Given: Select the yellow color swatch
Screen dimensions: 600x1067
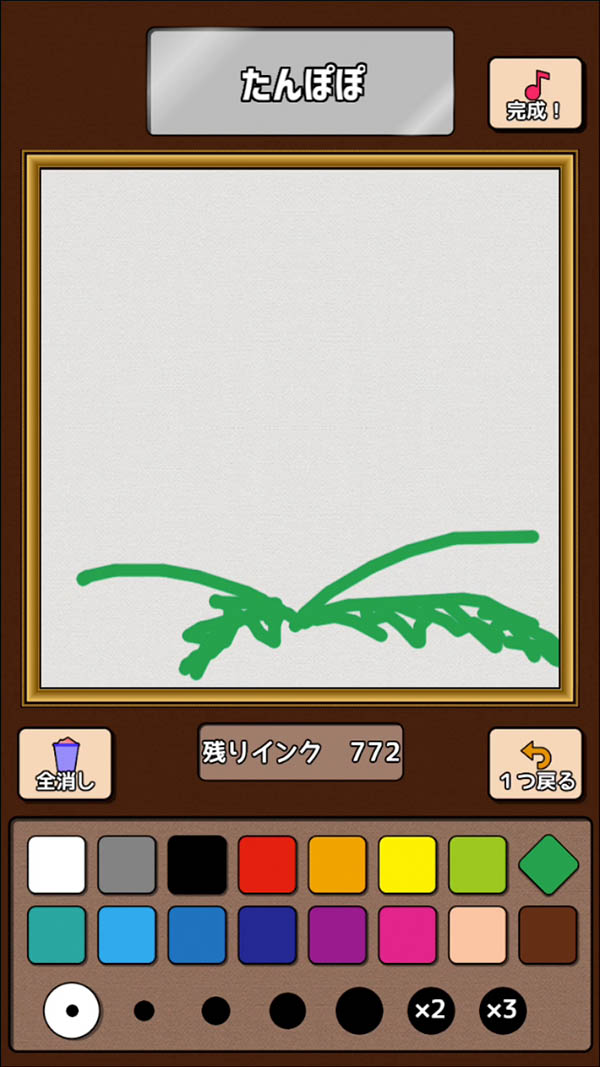Looking at the screenshot, I should 407,864.
